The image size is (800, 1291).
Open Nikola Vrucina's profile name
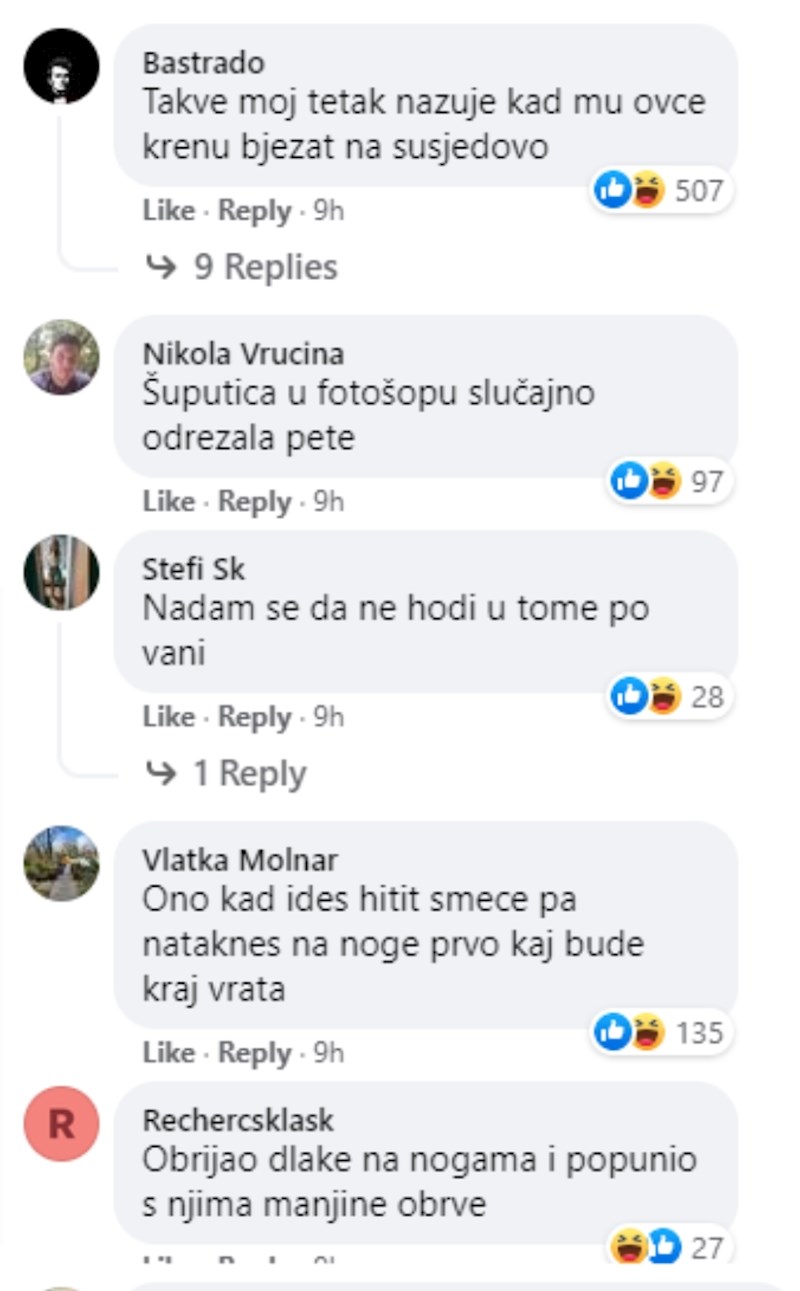(243, 354)
